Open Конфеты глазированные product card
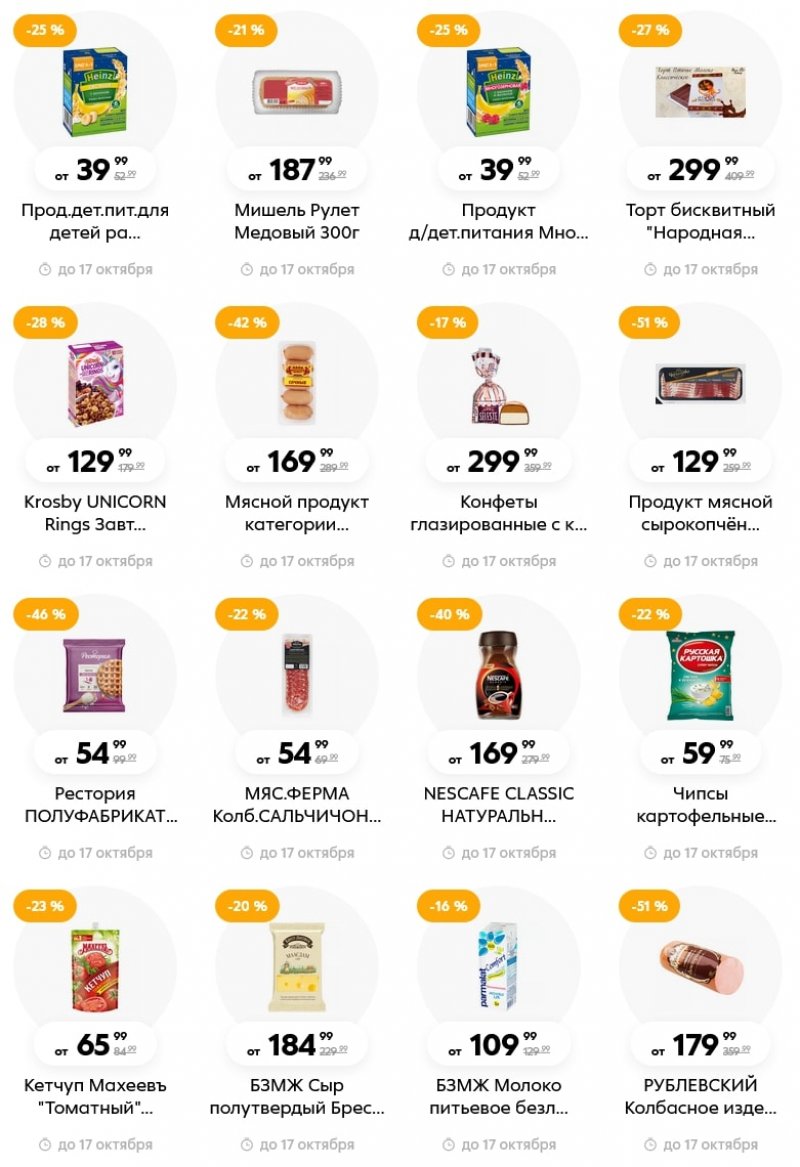This screenshot has height=1167, width=800. [x=498, y=513]
